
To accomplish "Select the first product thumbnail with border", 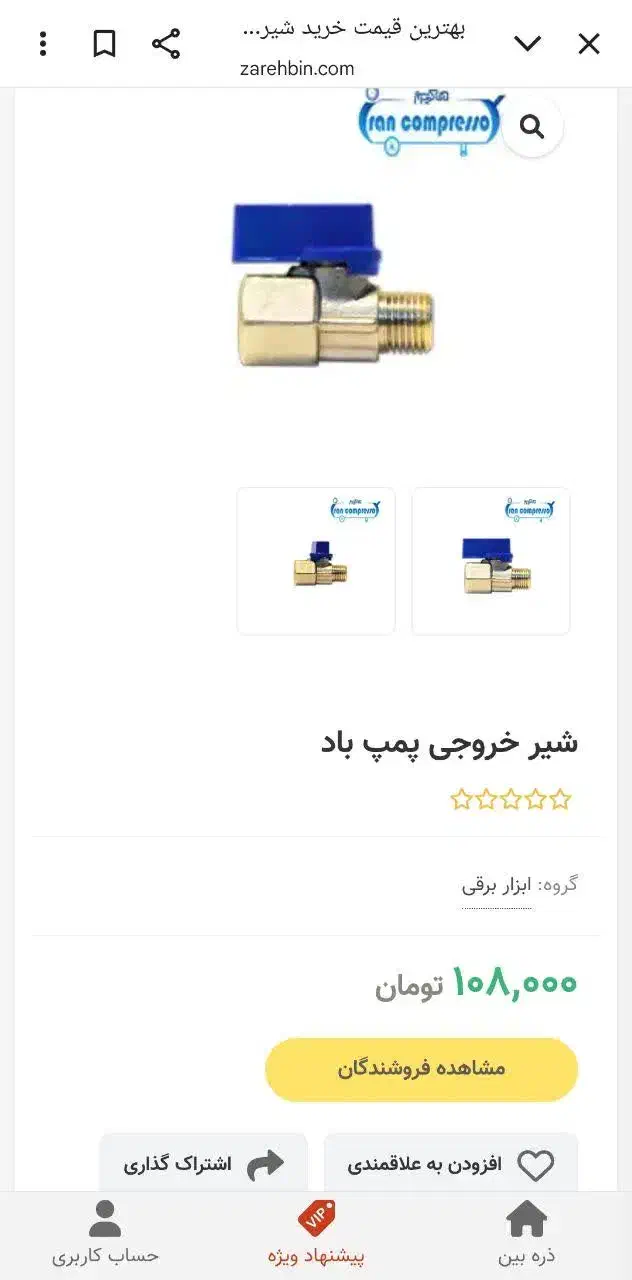I will click(x=491, y=561).
